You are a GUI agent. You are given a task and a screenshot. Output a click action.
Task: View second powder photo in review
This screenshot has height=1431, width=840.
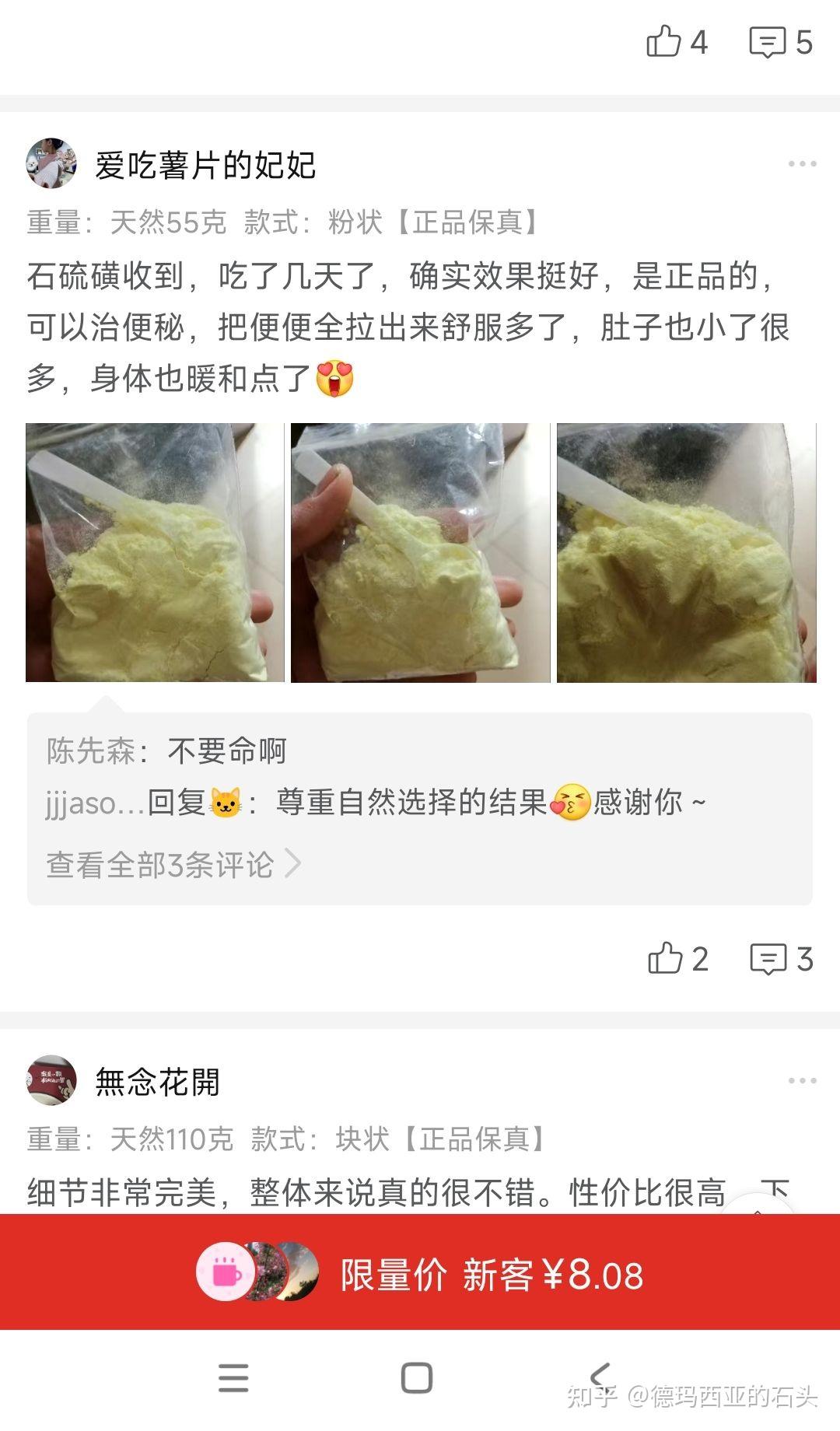pyautogui.click(x=420, y=553)
